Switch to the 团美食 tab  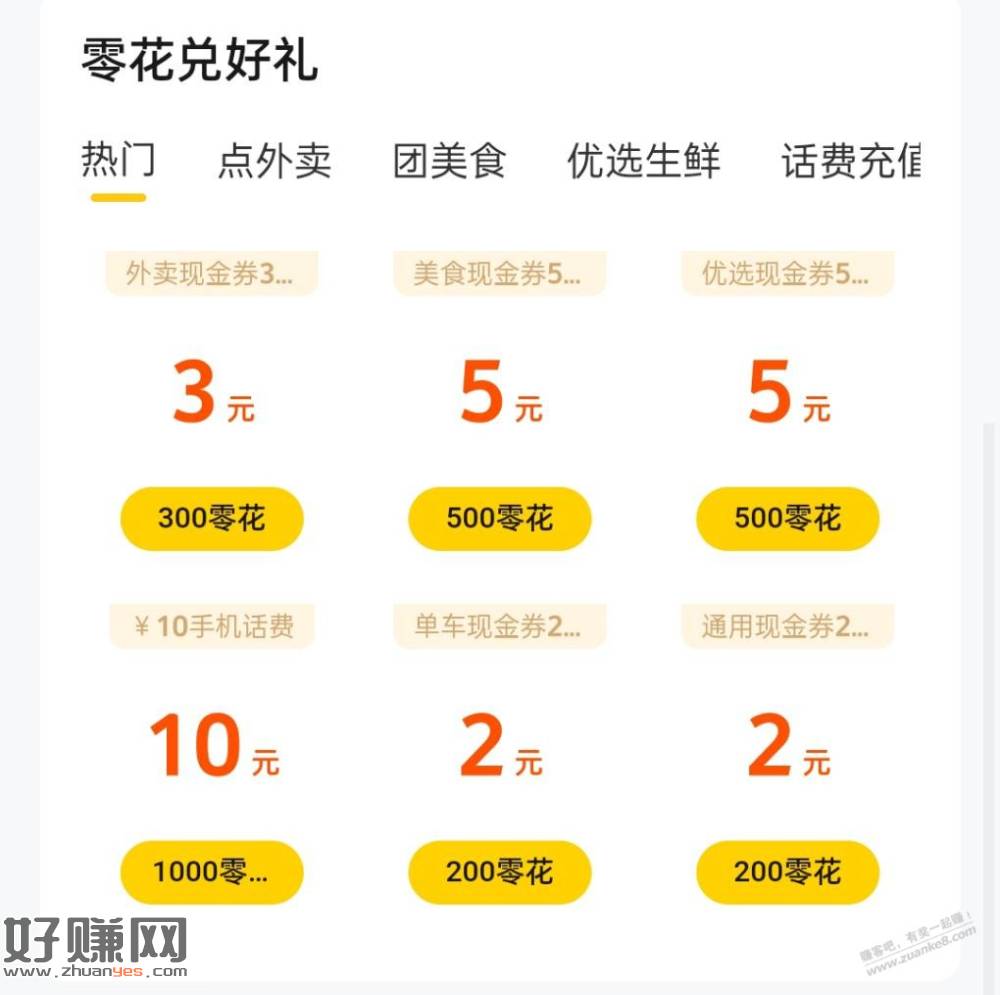click(x=449, y=161)
